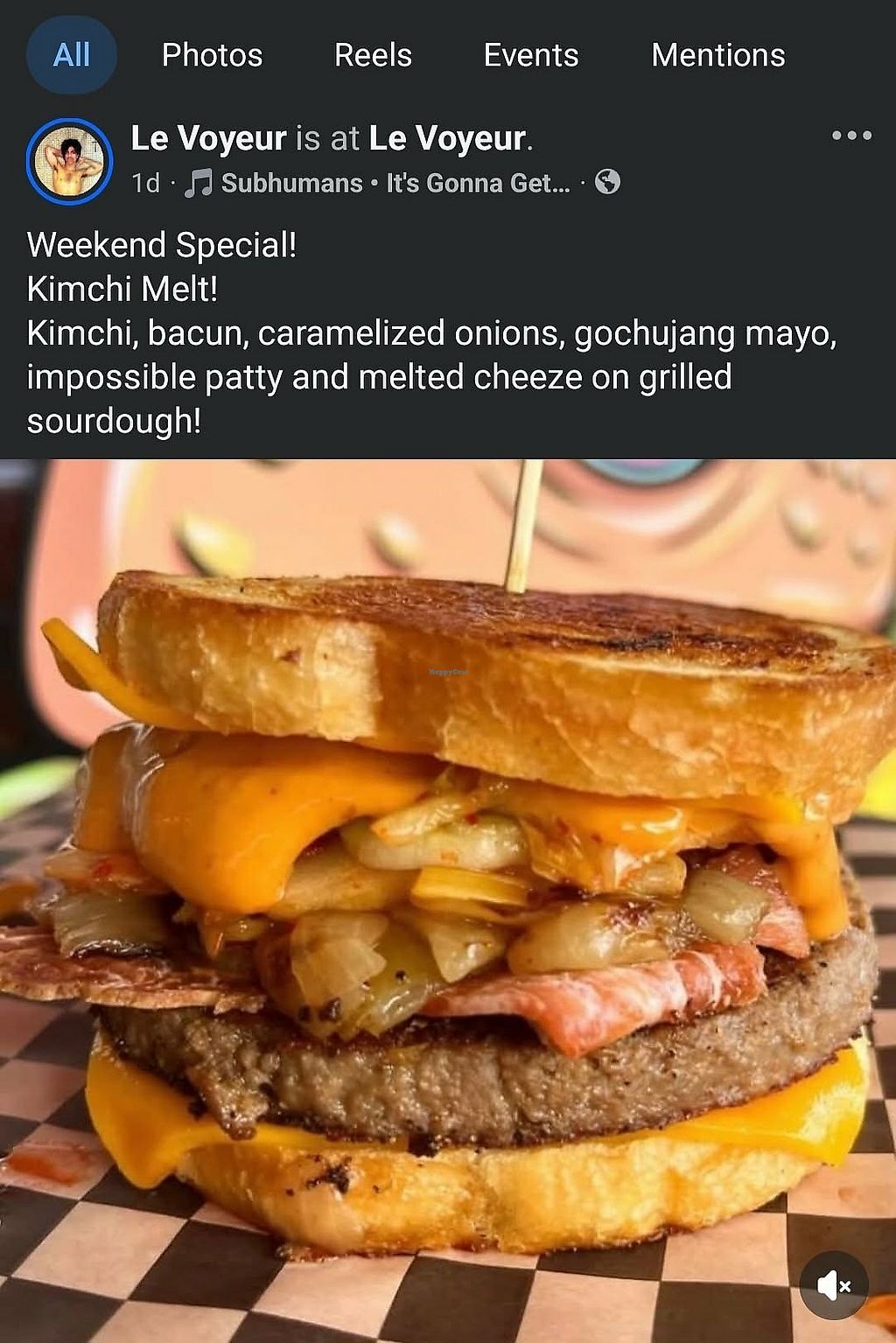
Task: Open Le Voyeur's profile picture
Action: pyautogui.click(x=69, y=161)
